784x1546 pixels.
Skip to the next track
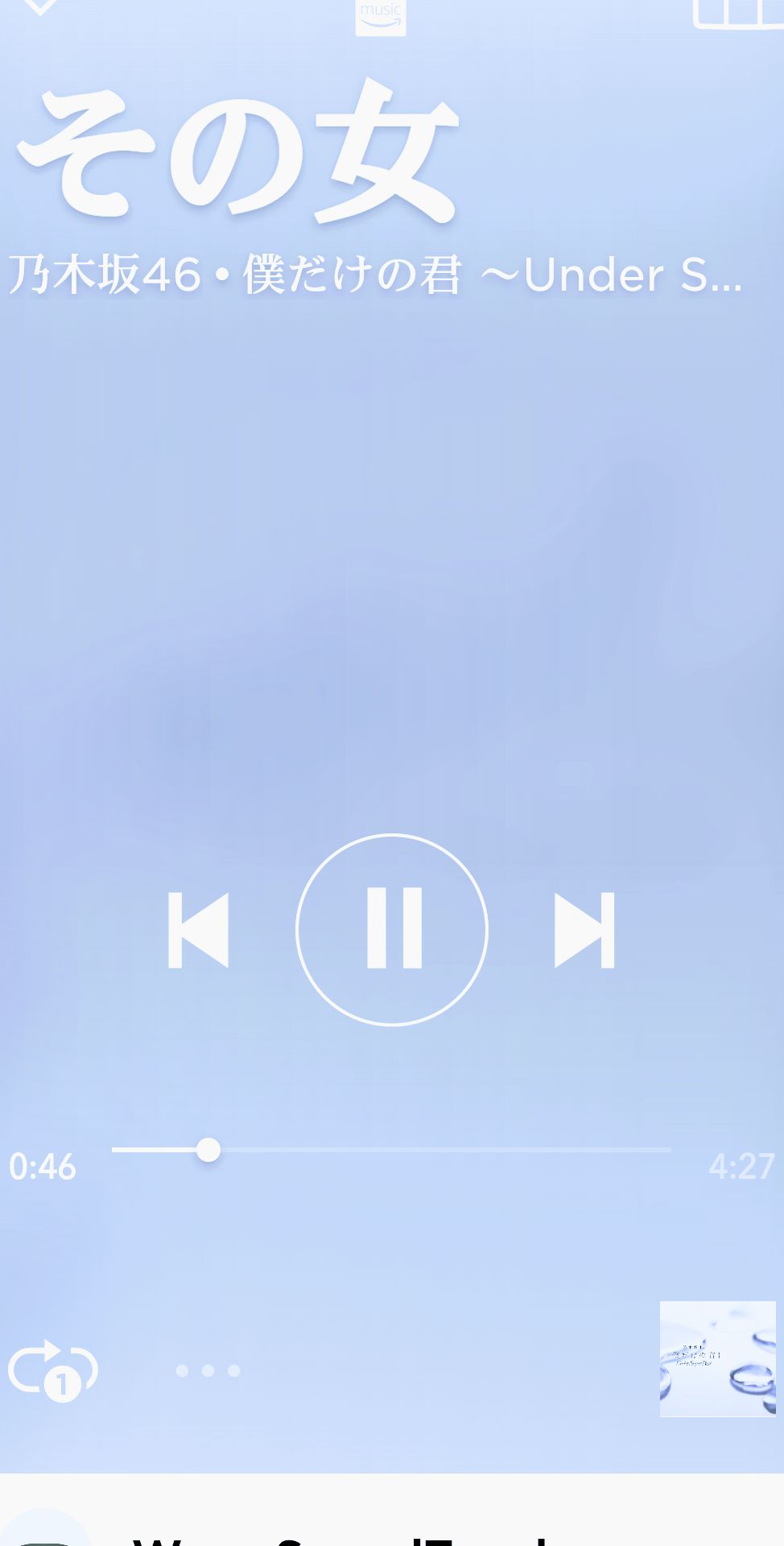(x=584, y=930)
